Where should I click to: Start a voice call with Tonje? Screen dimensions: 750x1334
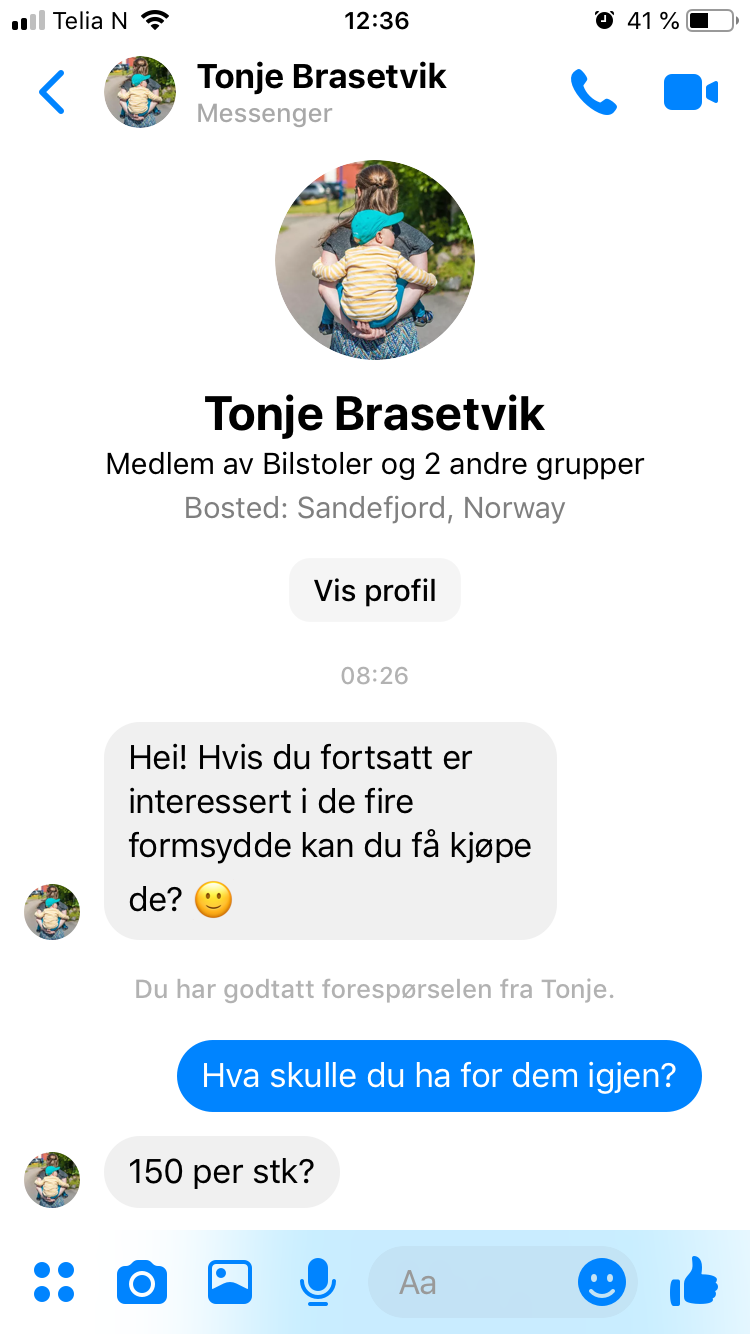pos(593,92)
